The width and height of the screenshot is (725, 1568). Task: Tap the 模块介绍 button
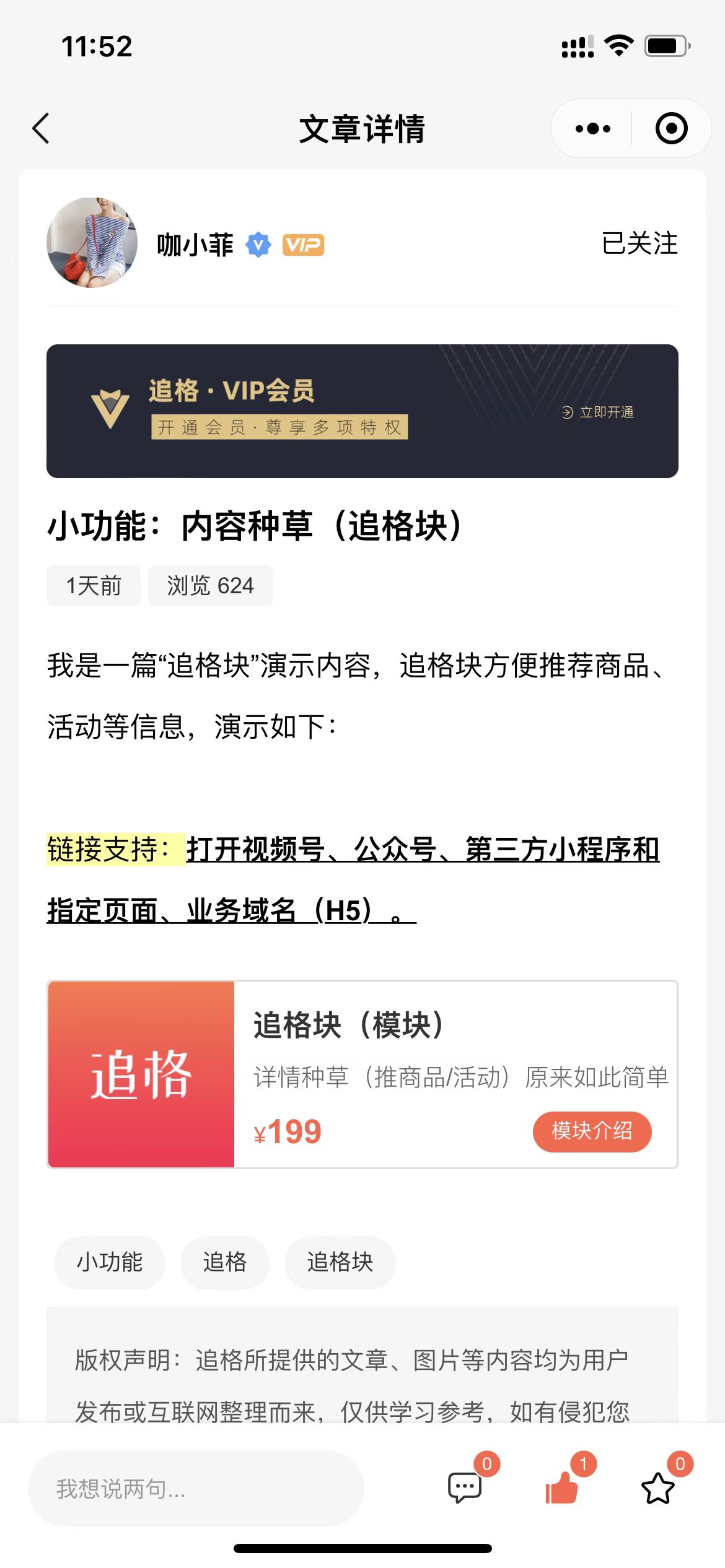pyautogui.click(x=592, y=1131)
